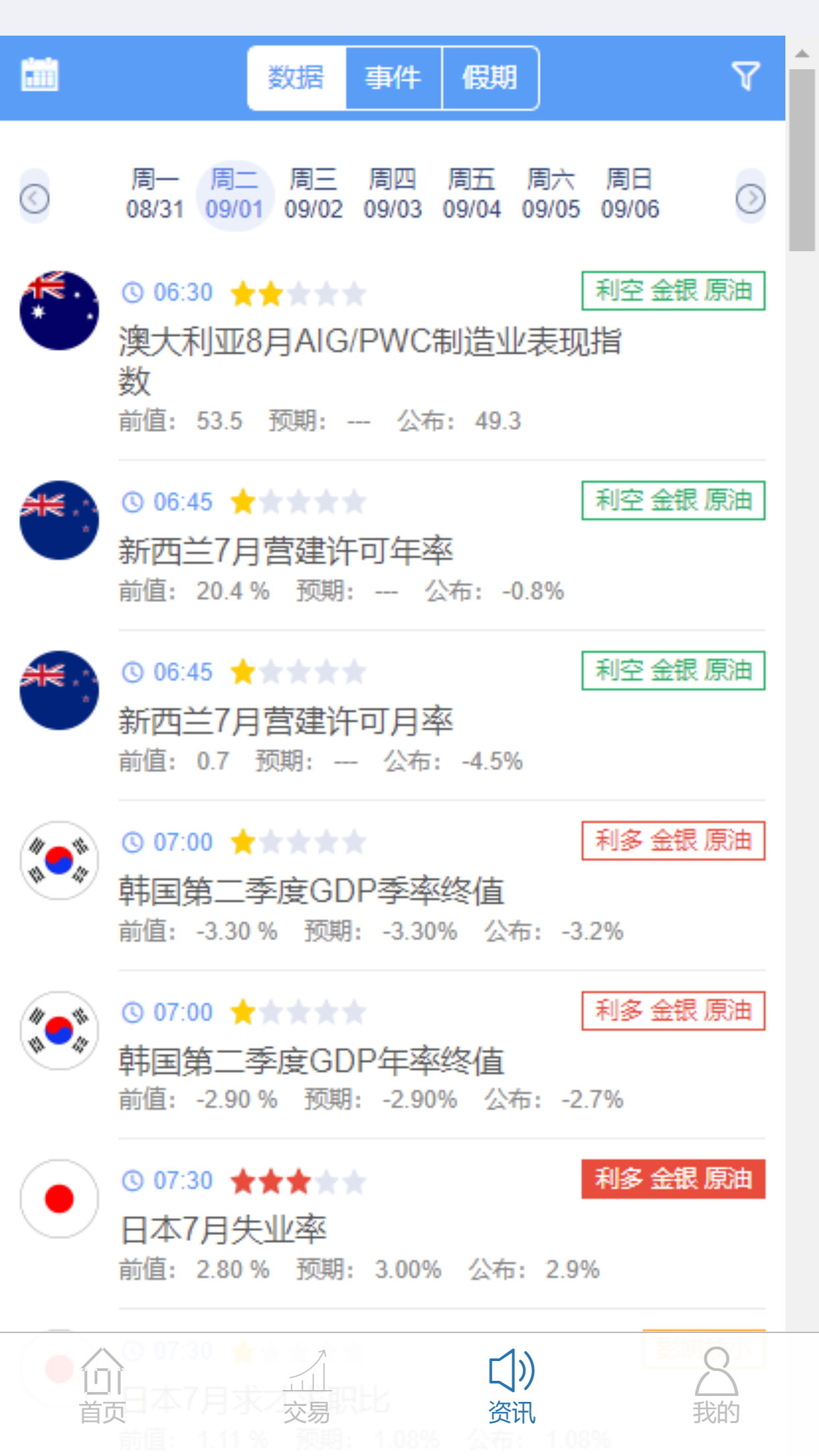The width and height of the screenshot is (819, 1456).
Task: Choose 周日 09/06
Action: click(630, 194)
